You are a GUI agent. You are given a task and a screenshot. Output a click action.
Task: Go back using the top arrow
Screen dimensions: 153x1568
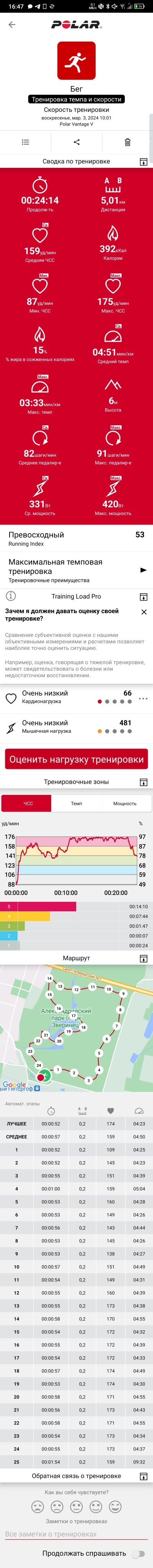click(x=12, y=25)
